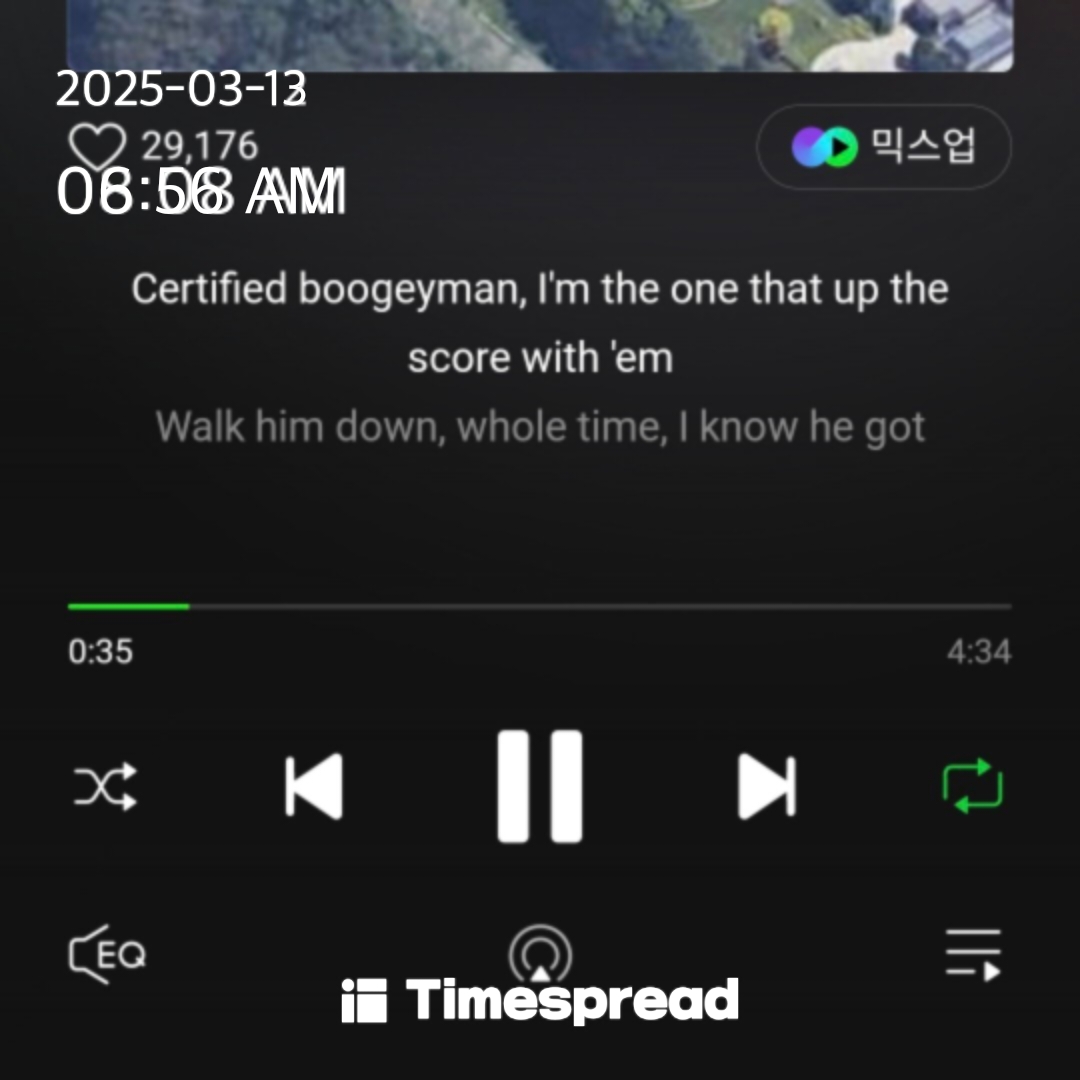Image resolution: width=1080 pixels, height=1080 pixels.
Task: Toggle the repeat mode
Action: [x=972, y=786]
